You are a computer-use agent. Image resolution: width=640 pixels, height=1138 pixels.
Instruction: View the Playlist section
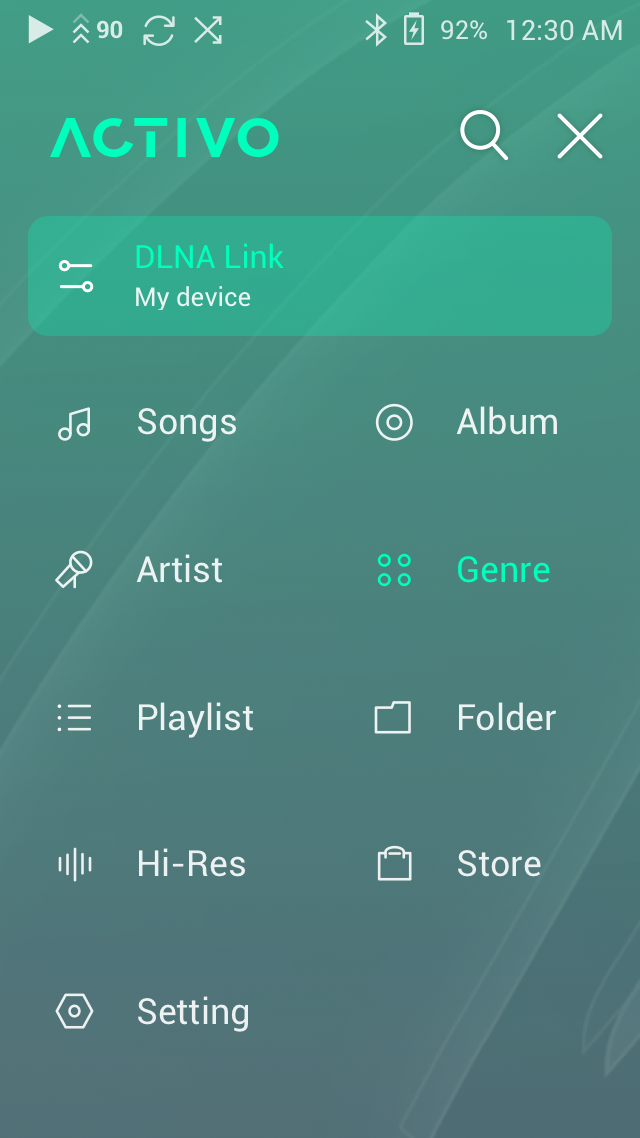pos(160,718)
